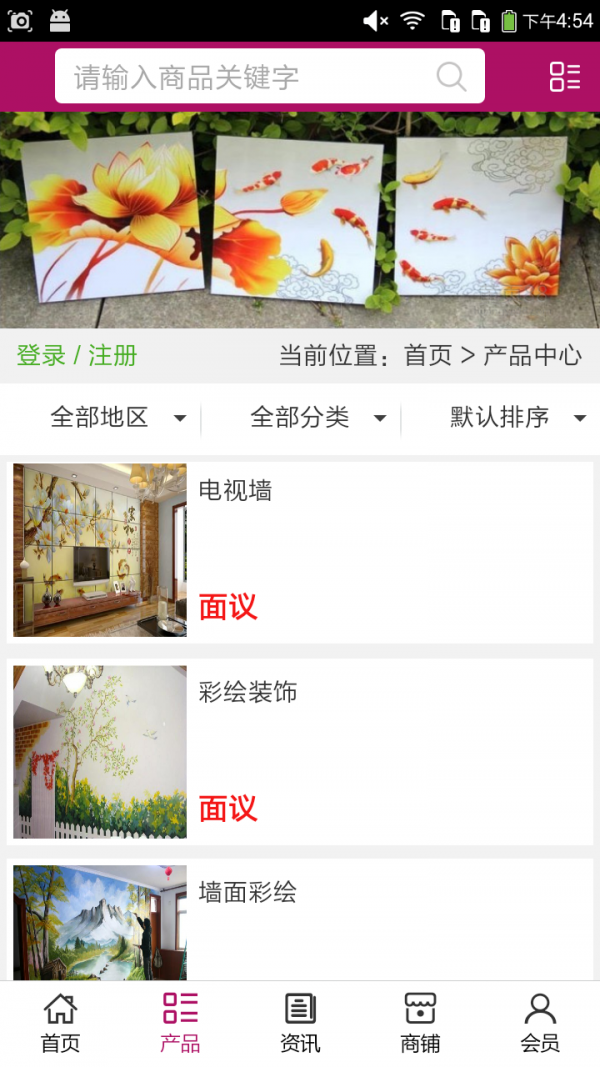Open the 墙面彩绘 product card
Viewport: 600px width, 1067px height.
click(300, 920)
